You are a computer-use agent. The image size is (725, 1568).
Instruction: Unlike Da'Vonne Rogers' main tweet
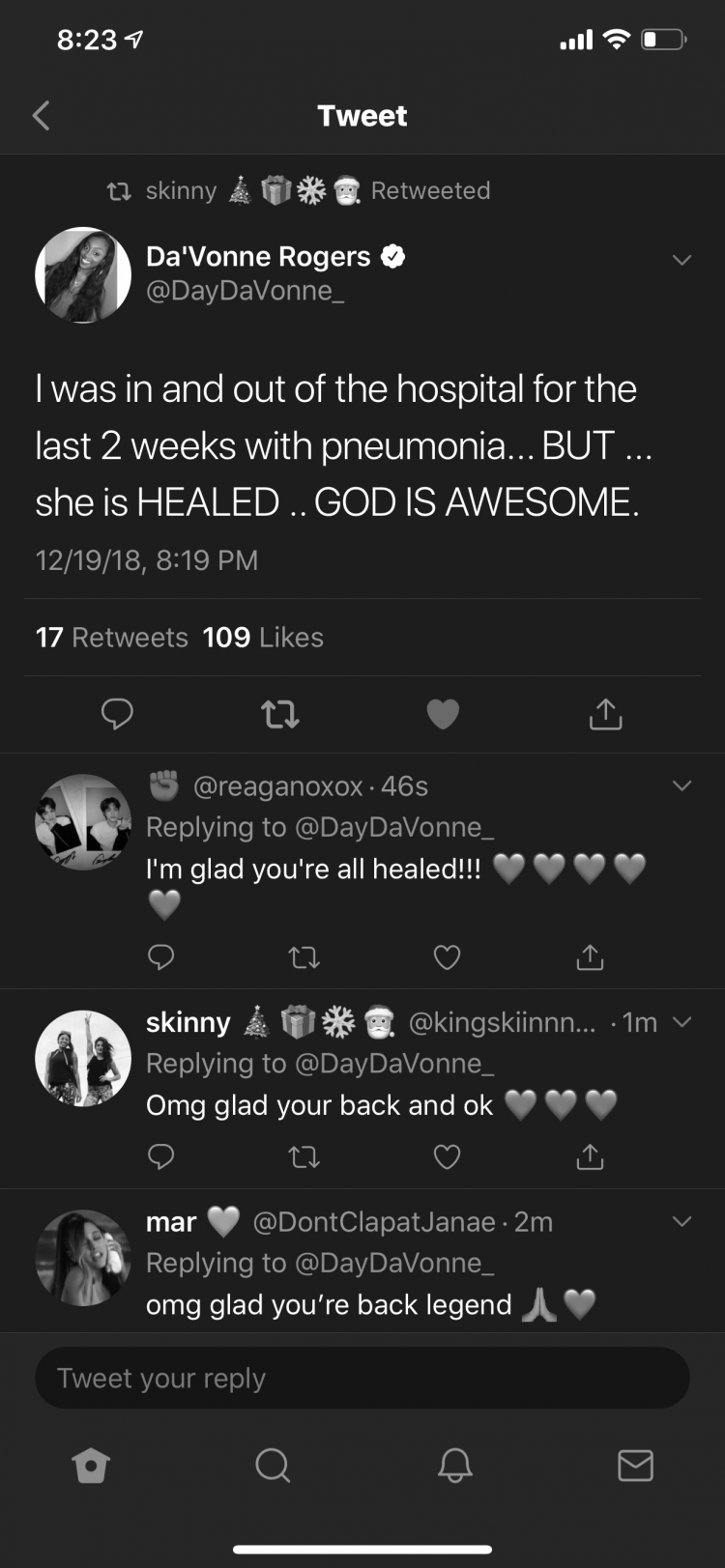(443, 714)
